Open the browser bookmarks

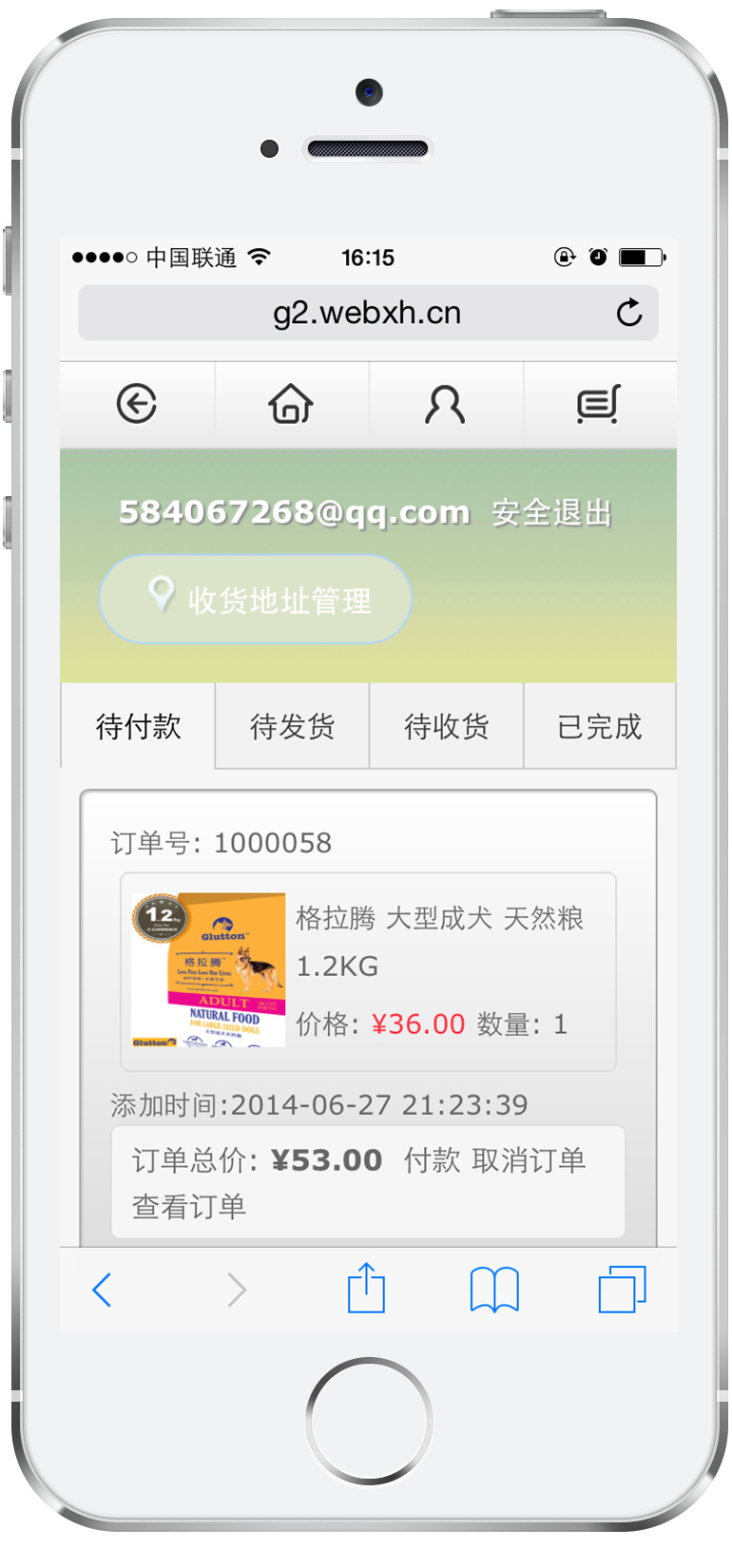pyautogui.click(x=494, y=1290)
